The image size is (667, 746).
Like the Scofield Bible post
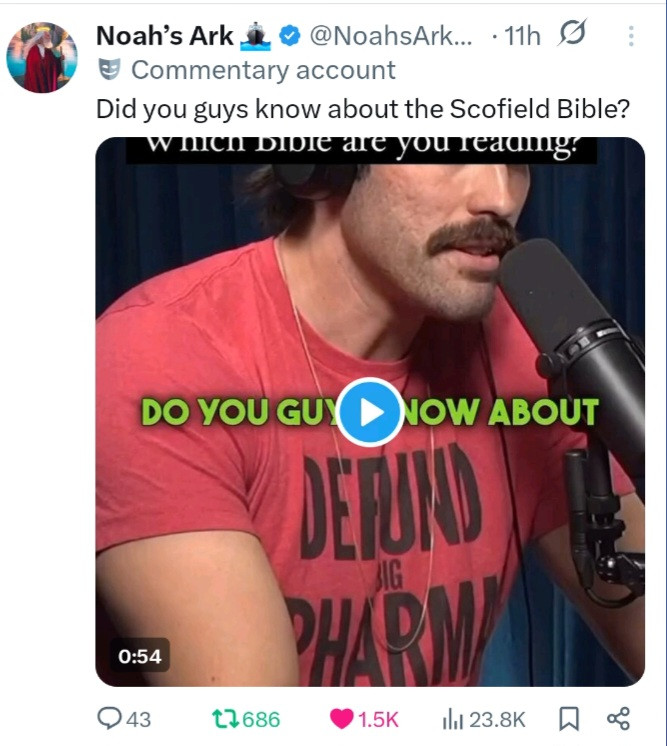[x=342, y=719]
